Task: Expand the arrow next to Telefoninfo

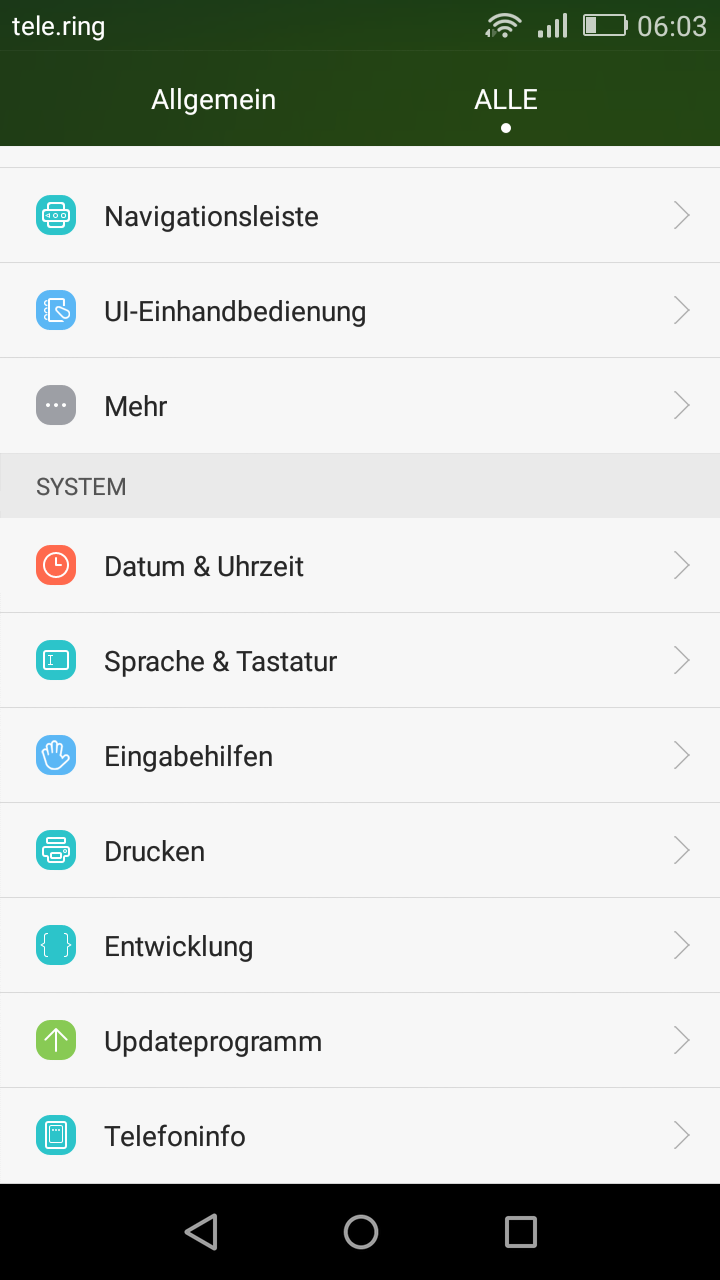Action: pos(681,1135)
